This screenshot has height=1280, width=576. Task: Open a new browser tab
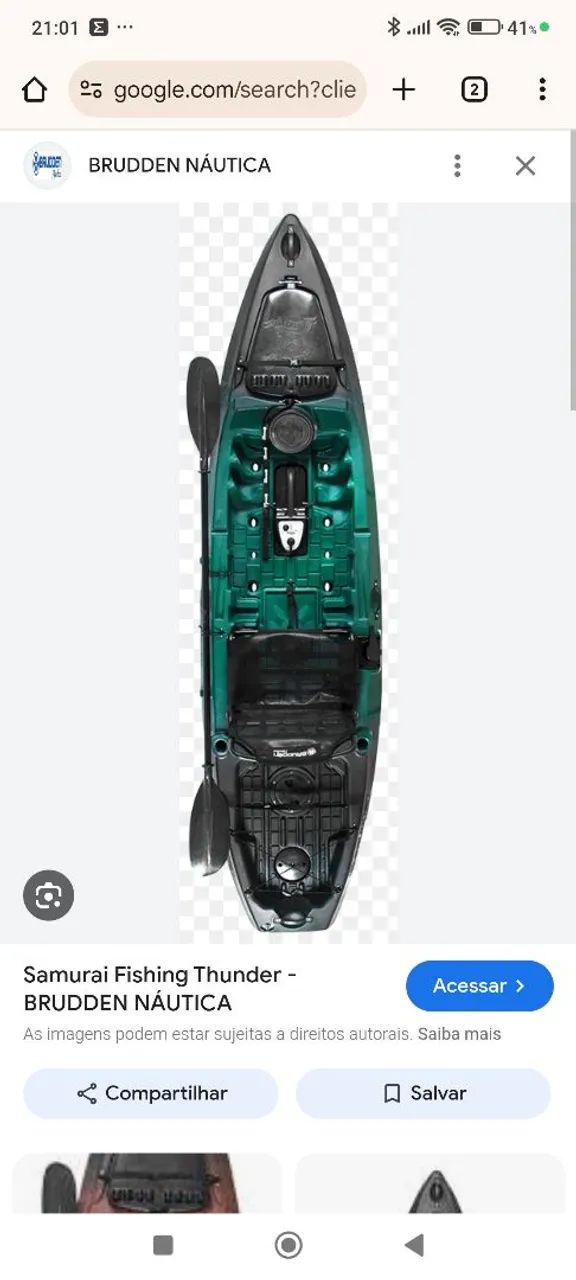click(403, 90)
